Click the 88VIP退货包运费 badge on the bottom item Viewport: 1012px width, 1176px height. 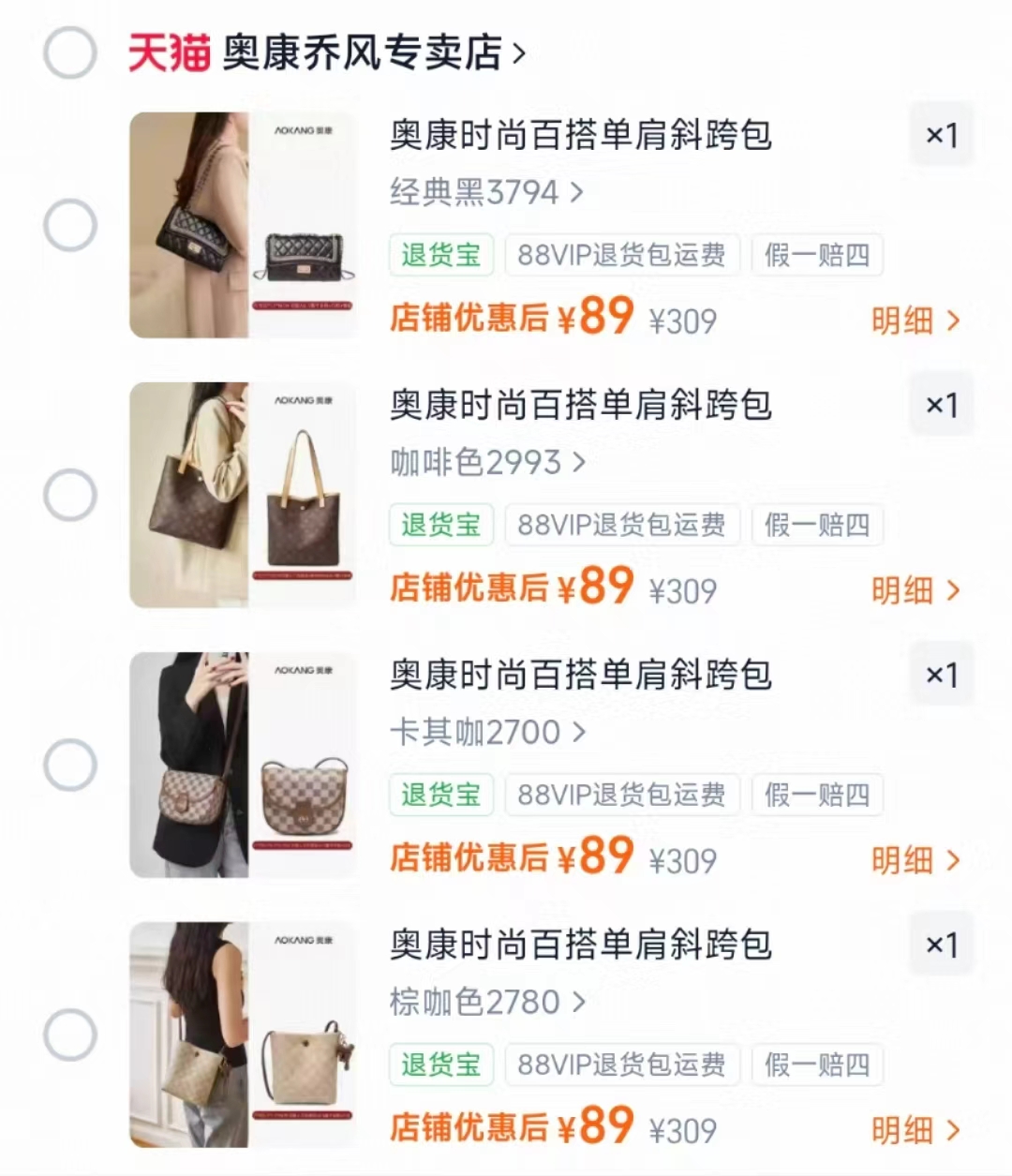(621, 1064)
